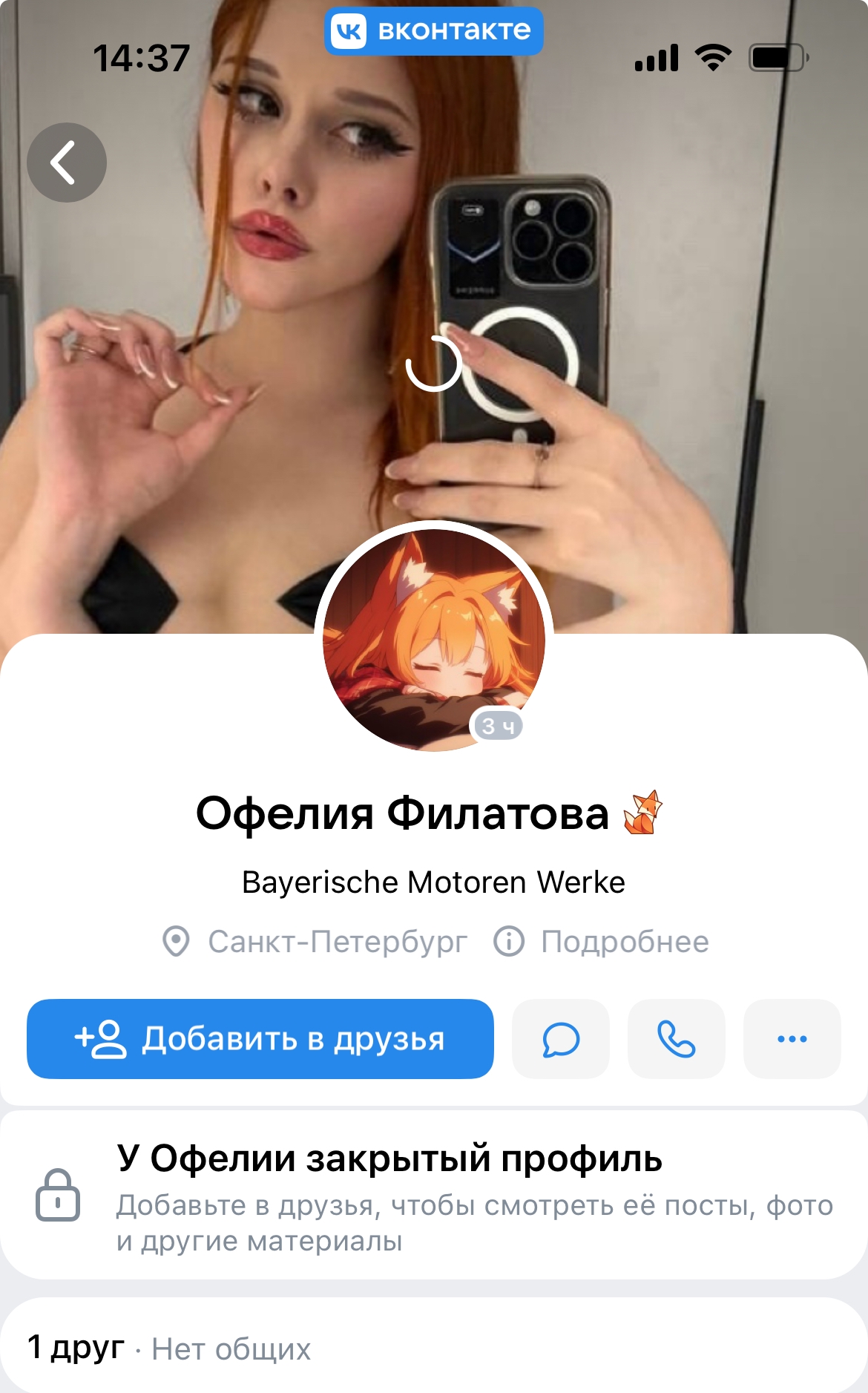Image resolution: width=868 pixels, height=1393 pixels.
Task: Open the 1 друг friends list
Action: [77, 1348]
